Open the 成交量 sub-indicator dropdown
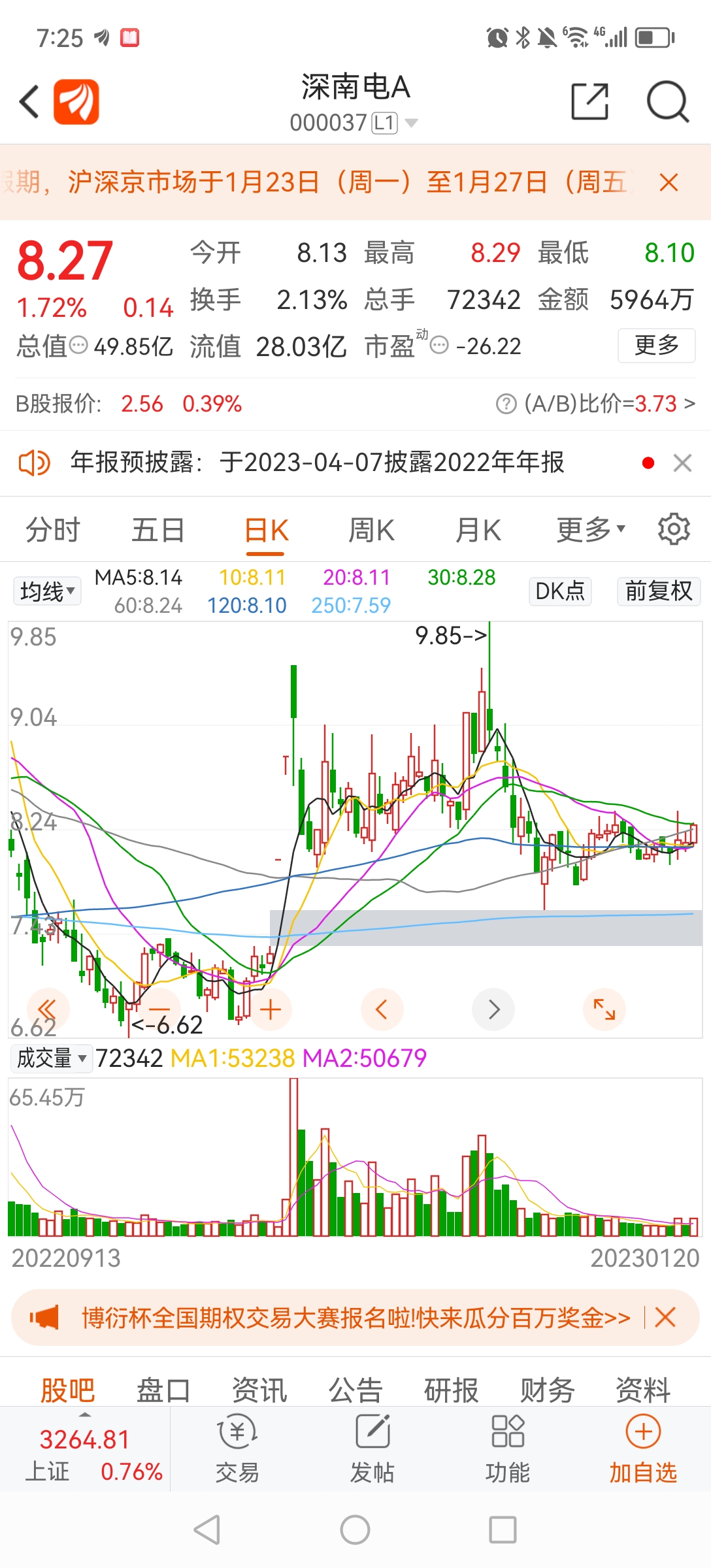The image size is (711, 1568). tap(51, 1058)
